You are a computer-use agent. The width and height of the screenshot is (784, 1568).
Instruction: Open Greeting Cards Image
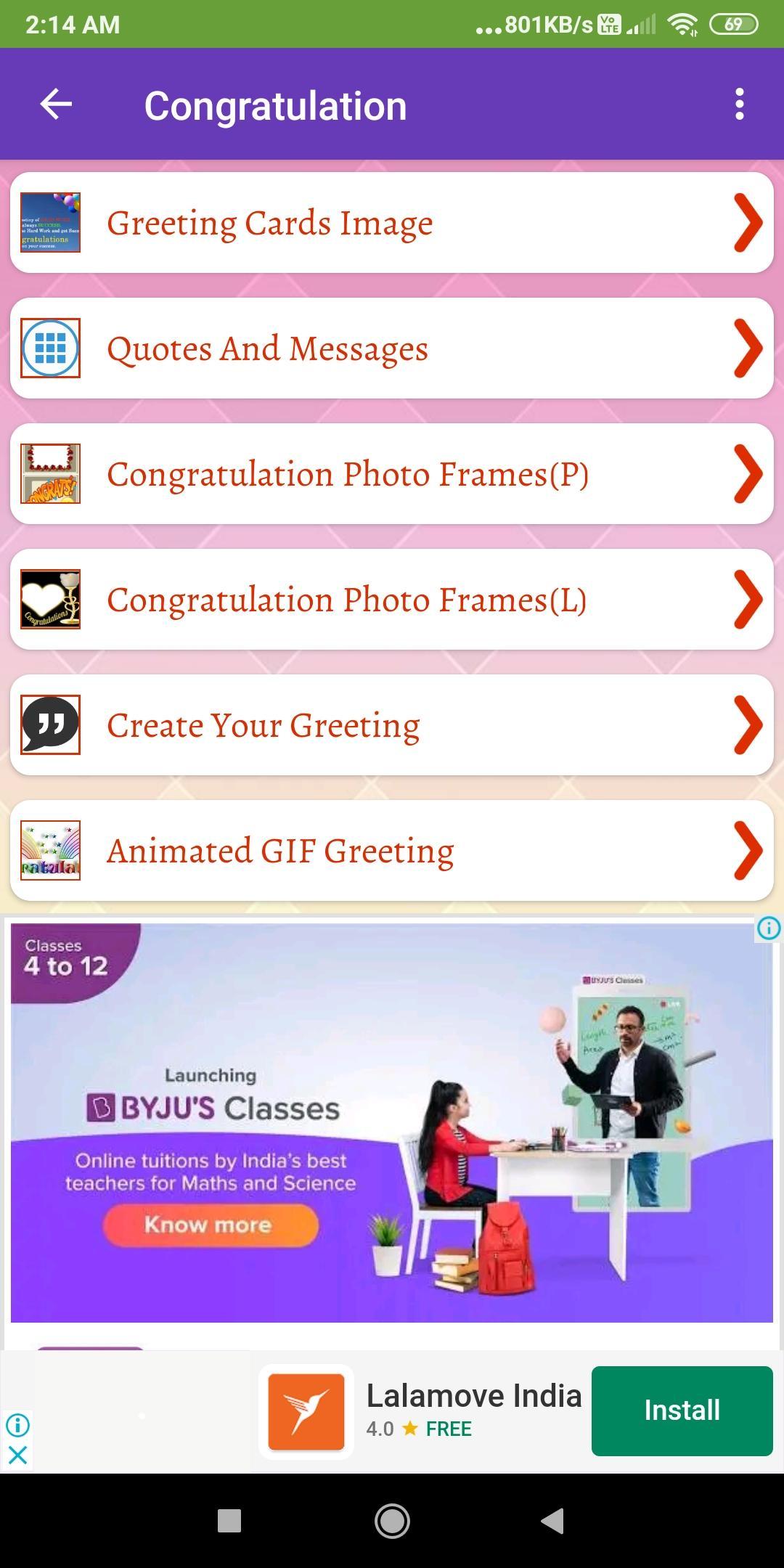pos(392,223)
